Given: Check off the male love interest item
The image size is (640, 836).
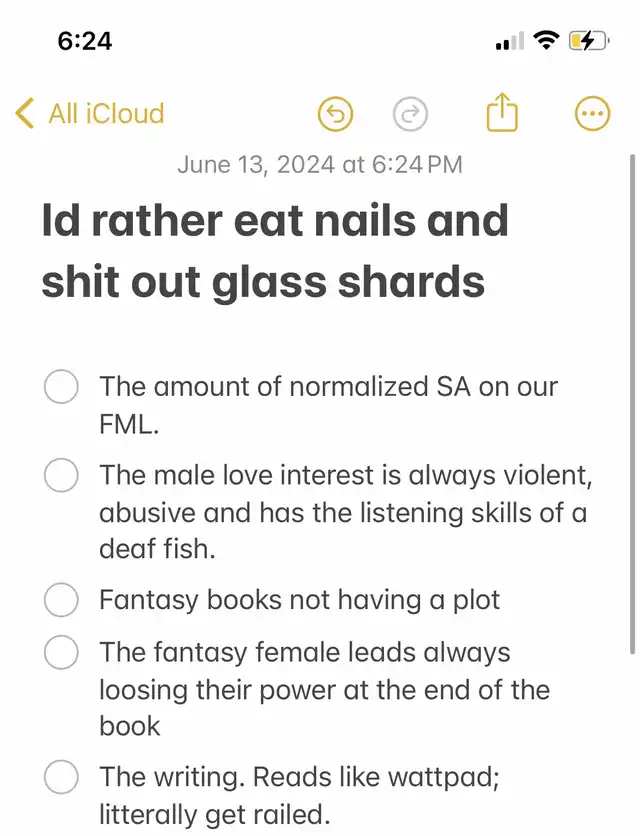Looking at the screenshot, I should tap(62, 475).
